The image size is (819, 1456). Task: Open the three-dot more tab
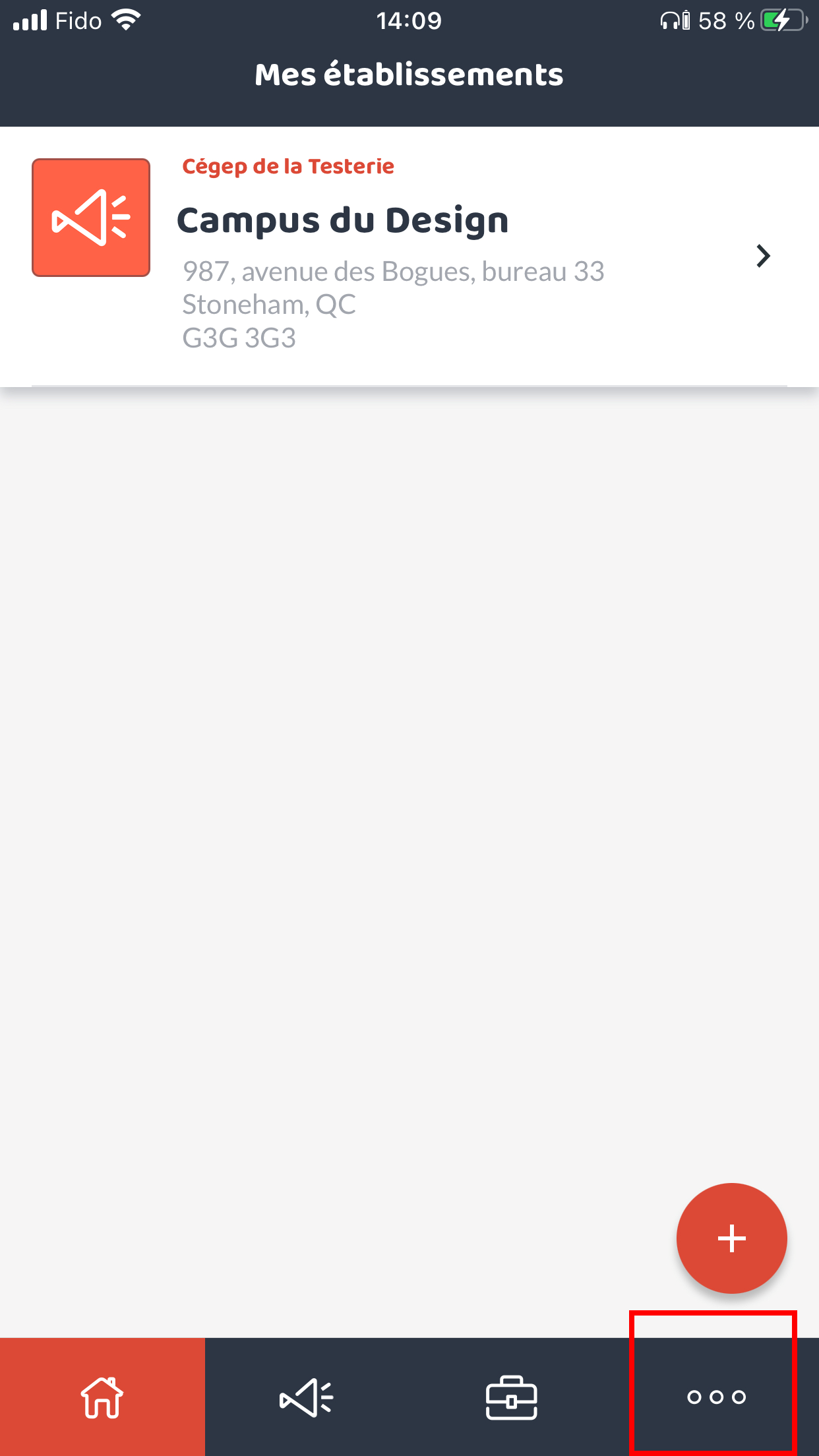click(x=716, y=1397)
